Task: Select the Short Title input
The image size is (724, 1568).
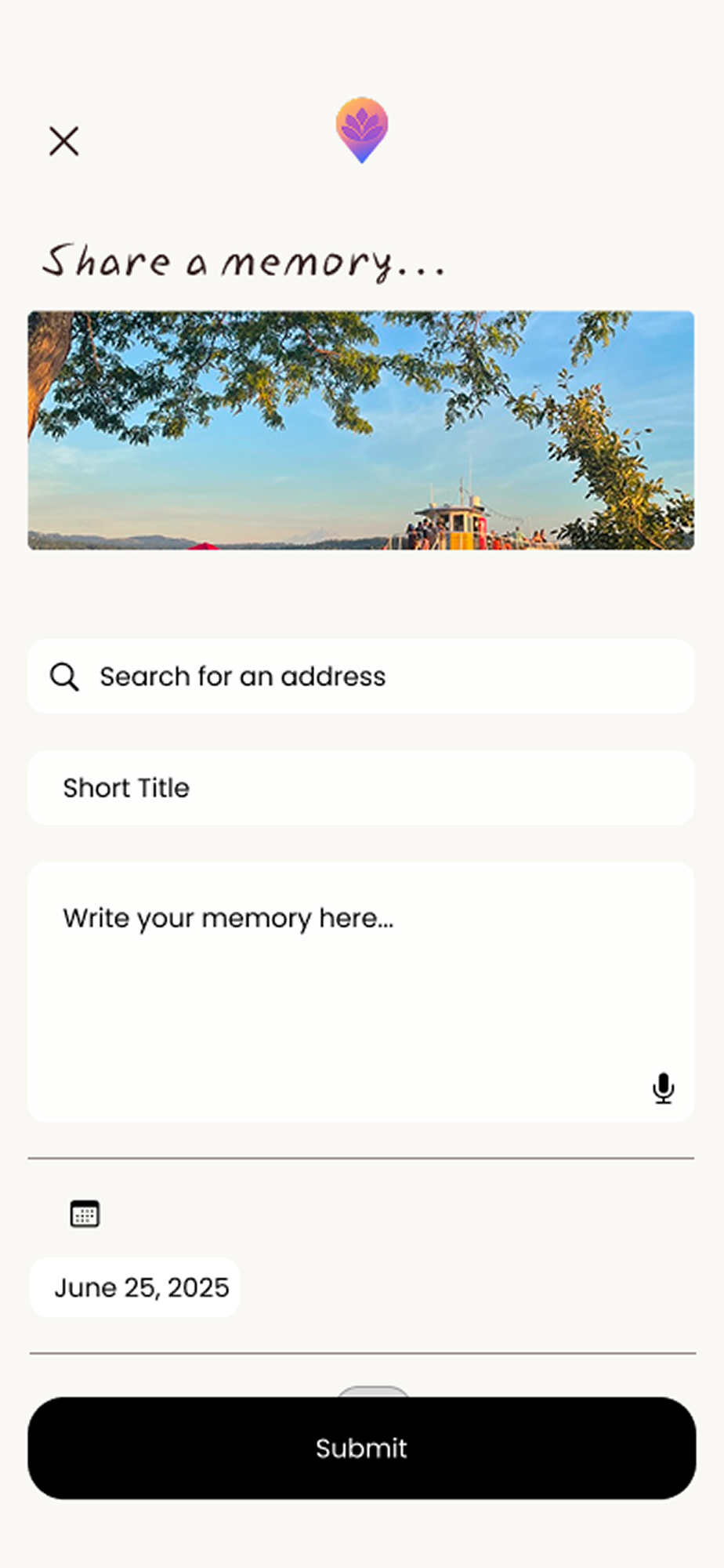Action: pos(360,788)
